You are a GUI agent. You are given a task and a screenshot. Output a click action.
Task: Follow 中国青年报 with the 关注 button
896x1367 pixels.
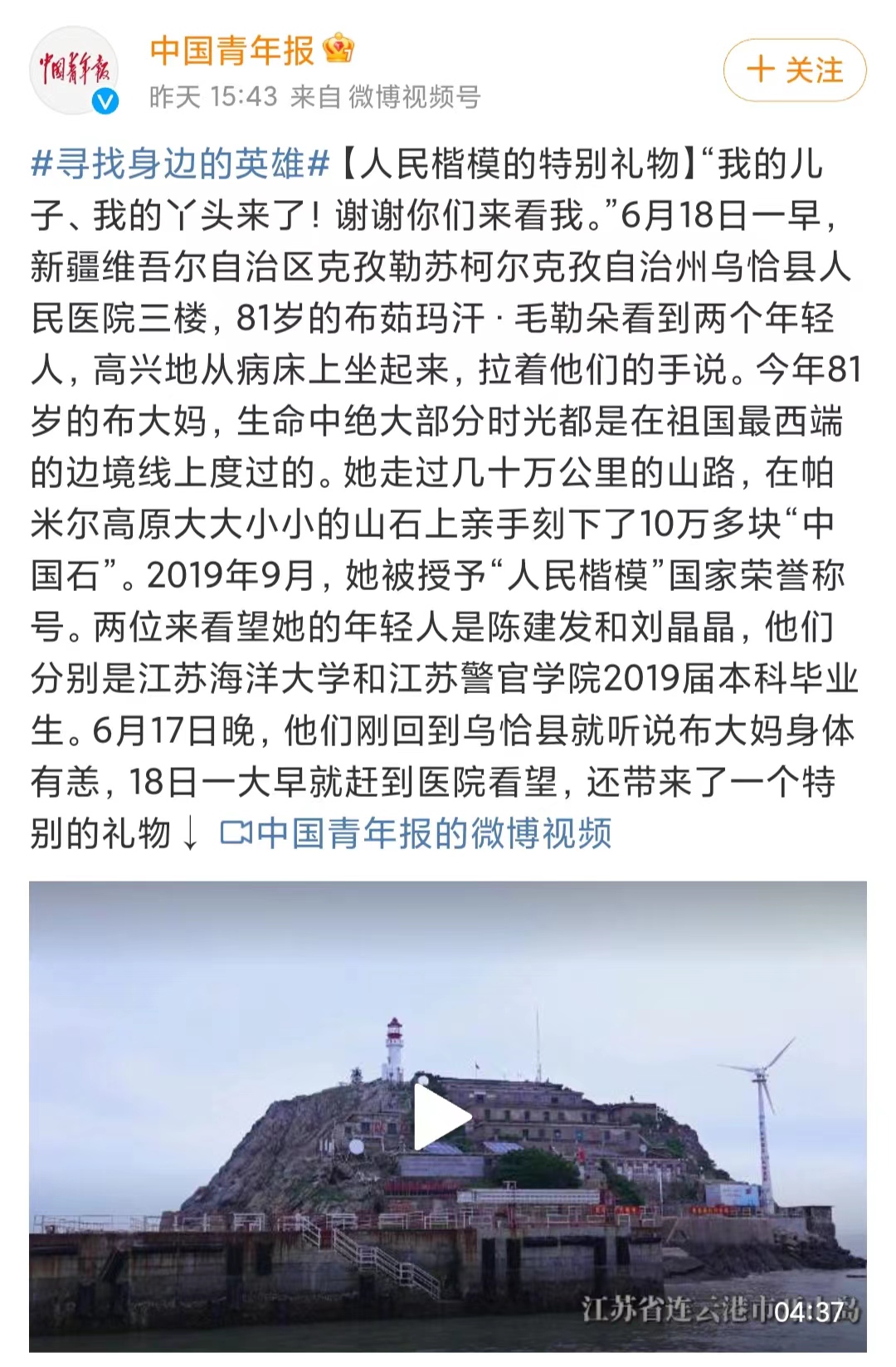click(794, 71)
